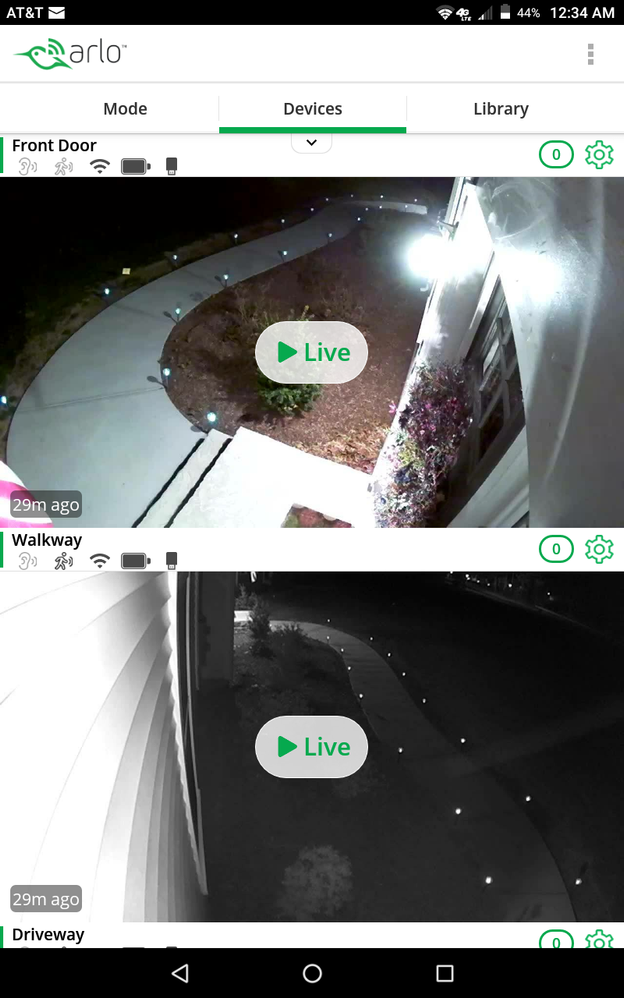Go to the system home screen
The width and height of the screenshot is (624, 998).
(x=312, y=973)
